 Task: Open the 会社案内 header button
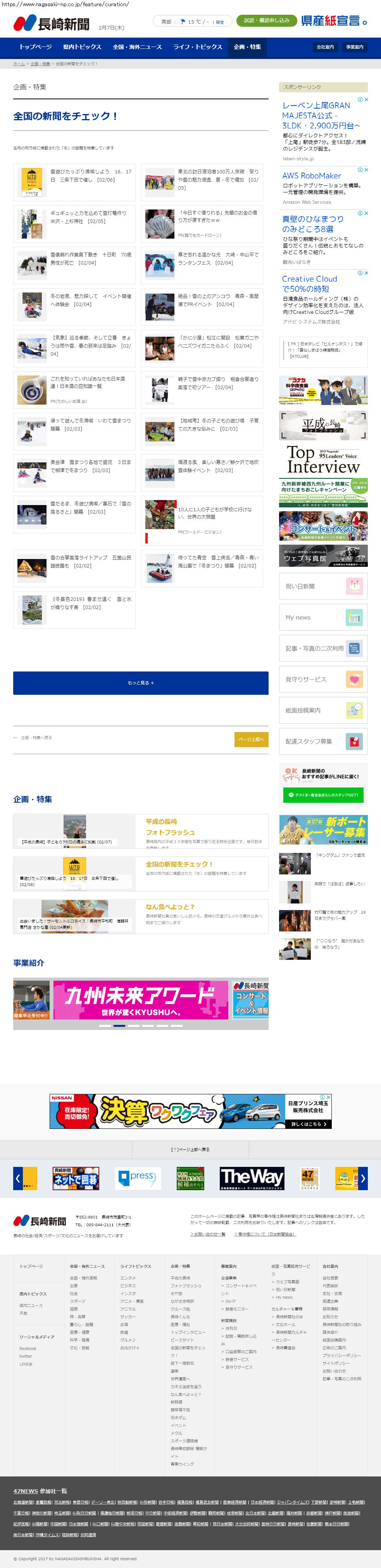[325, 47]
